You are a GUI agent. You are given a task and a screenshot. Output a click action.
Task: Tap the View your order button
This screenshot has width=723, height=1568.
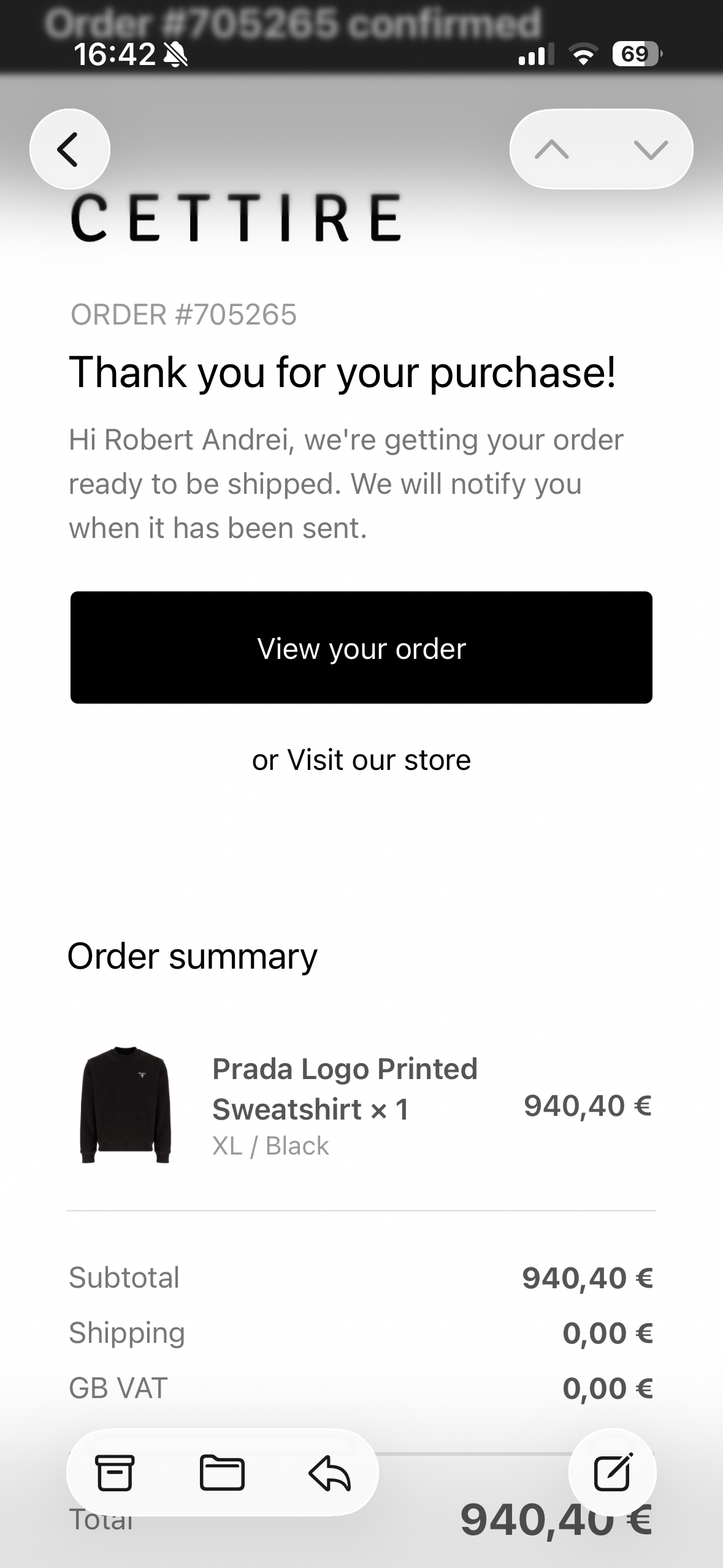coord(361,647)
